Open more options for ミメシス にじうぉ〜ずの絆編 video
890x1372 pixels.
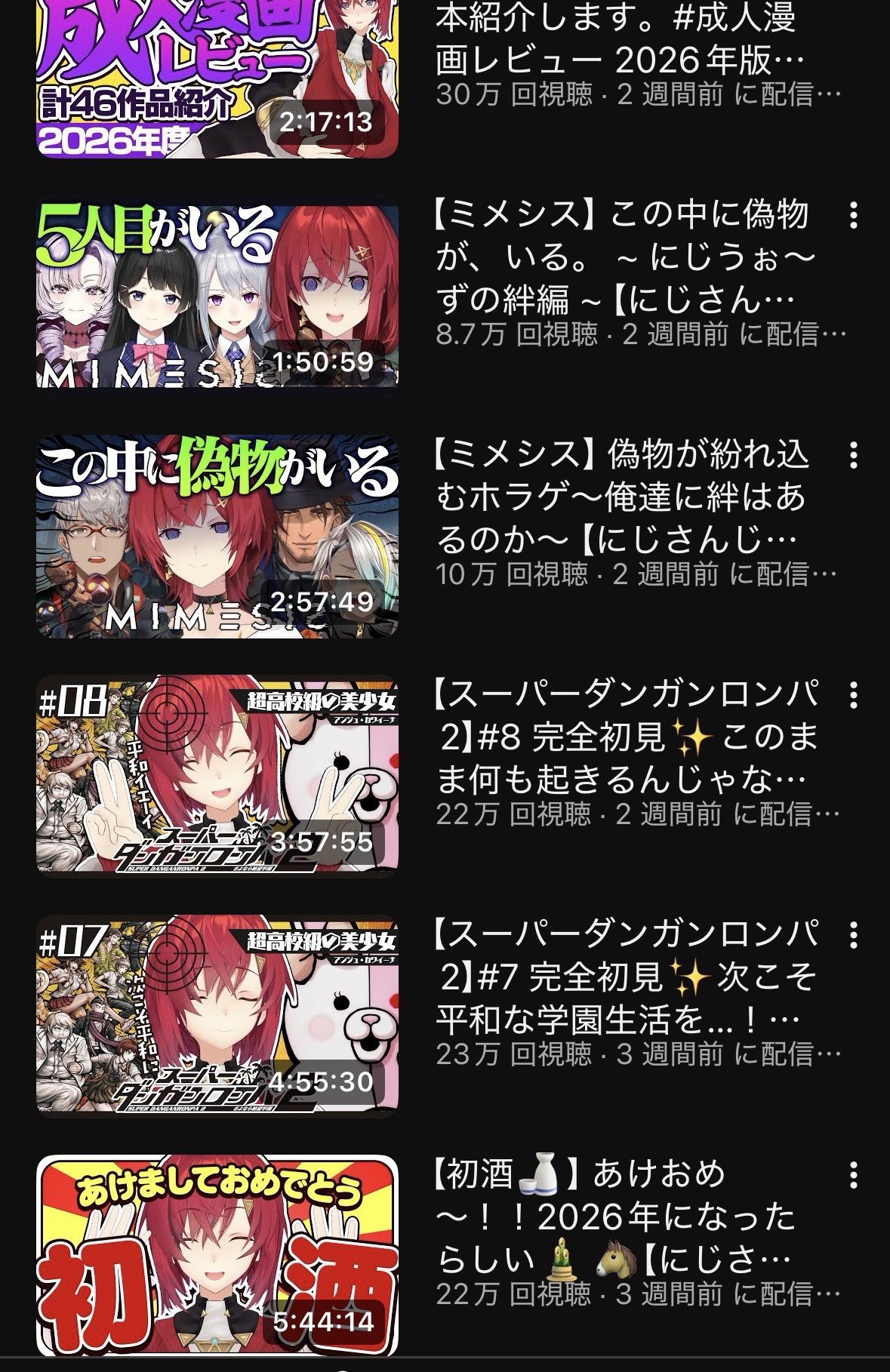tap(853, 216)
